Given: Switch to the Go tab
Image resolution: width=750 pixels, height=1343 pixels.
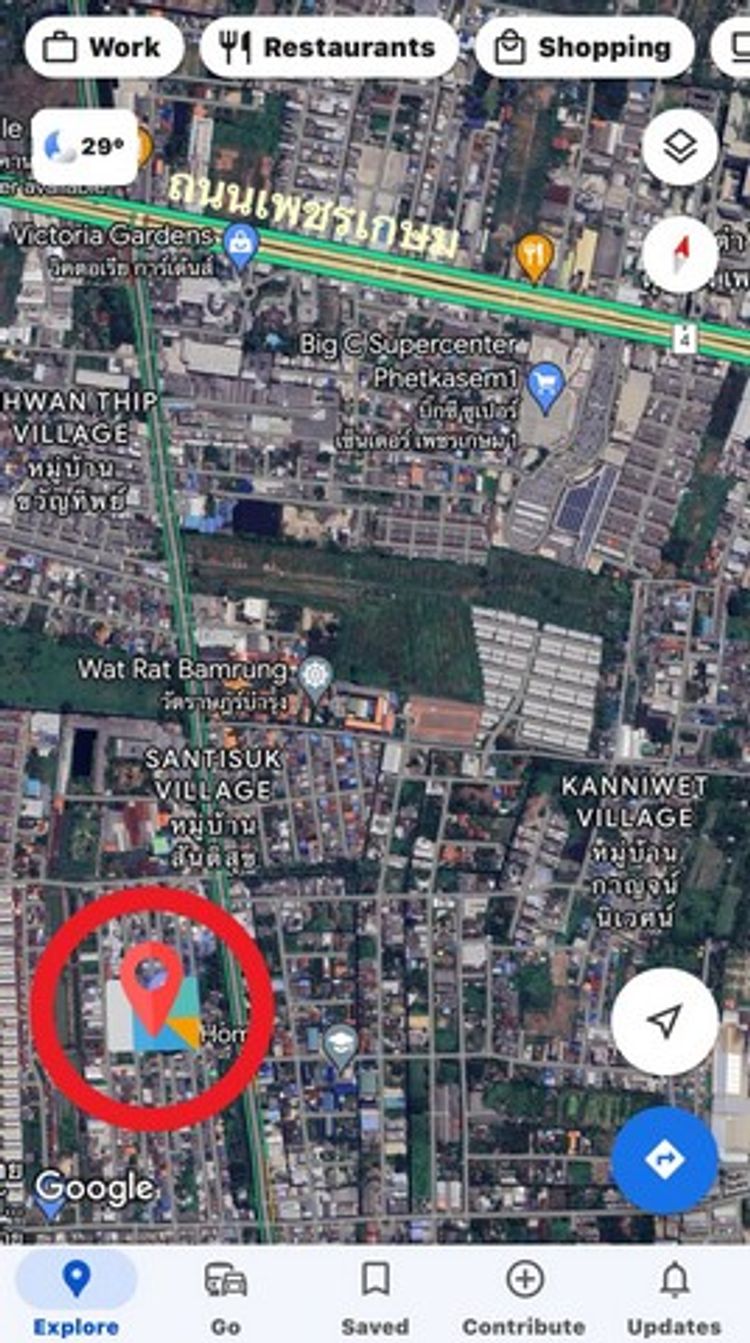Looking at the screenshot, I should (225, 1296).
